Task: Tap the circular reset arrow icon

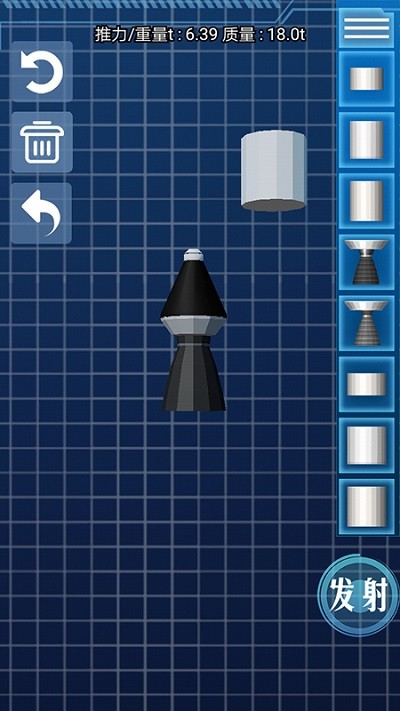Action: click(42, 72)
